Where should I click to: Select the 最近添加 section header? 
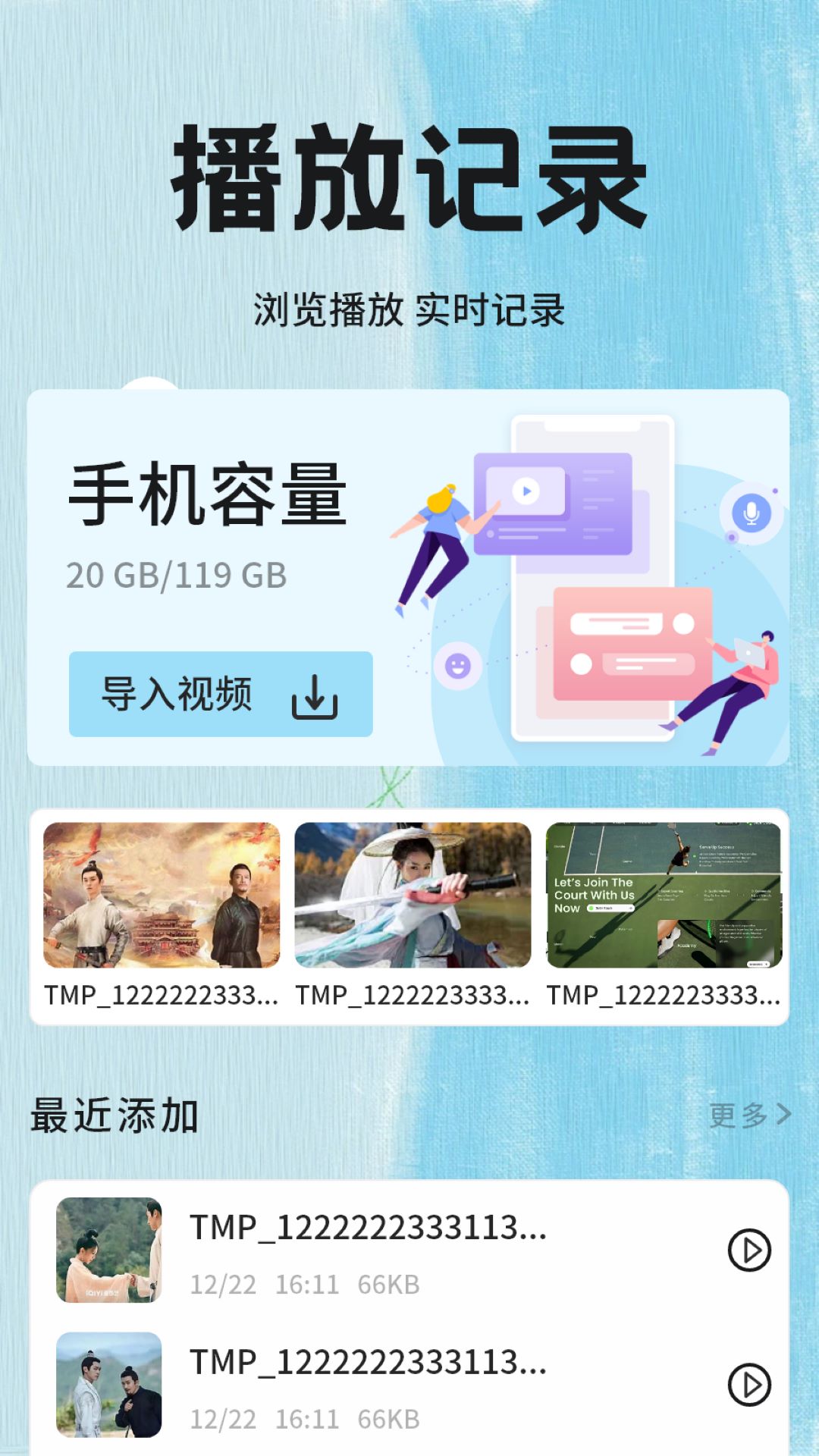click(x=114, y=1115)
